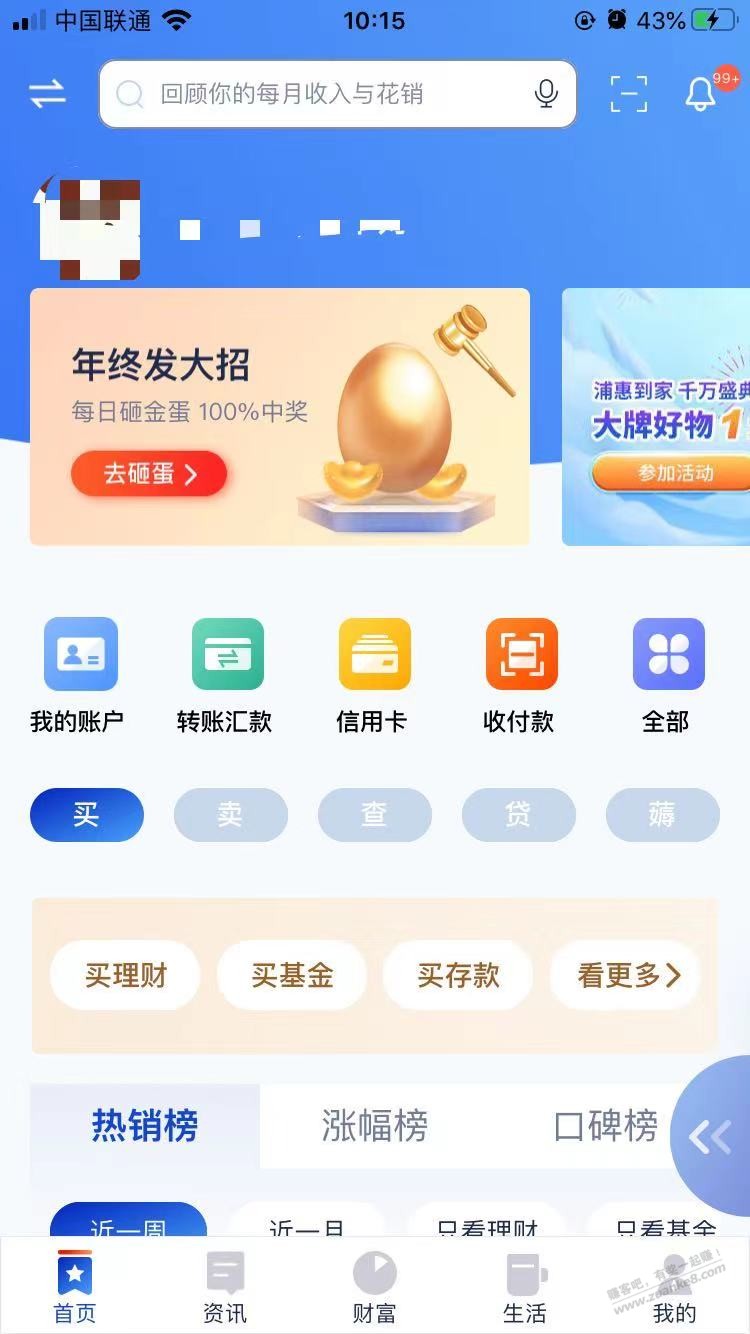
Task: Go to 财富 in bottom navigation
Action: (x=375, y=1288)
